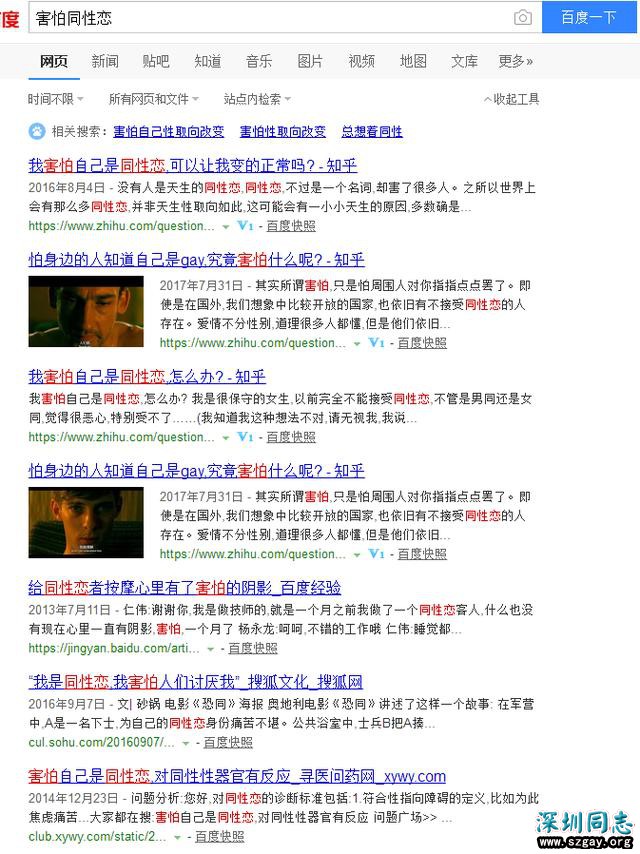Screen dimensions: 640x854
Task: Expand the 更多» tab options
Action: (x=516, y=61)
